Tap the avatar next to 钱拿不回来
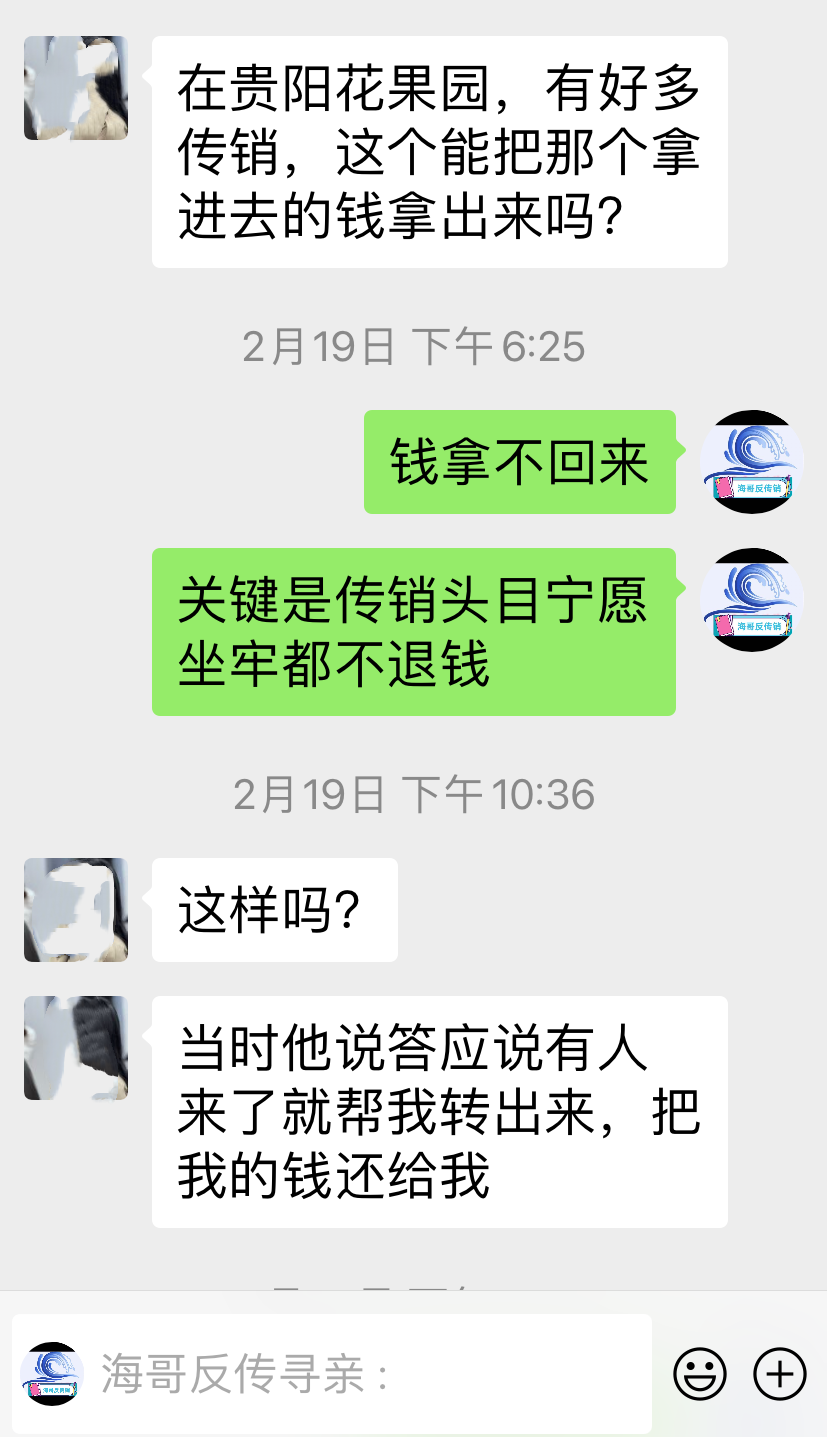 coord(752,462)
